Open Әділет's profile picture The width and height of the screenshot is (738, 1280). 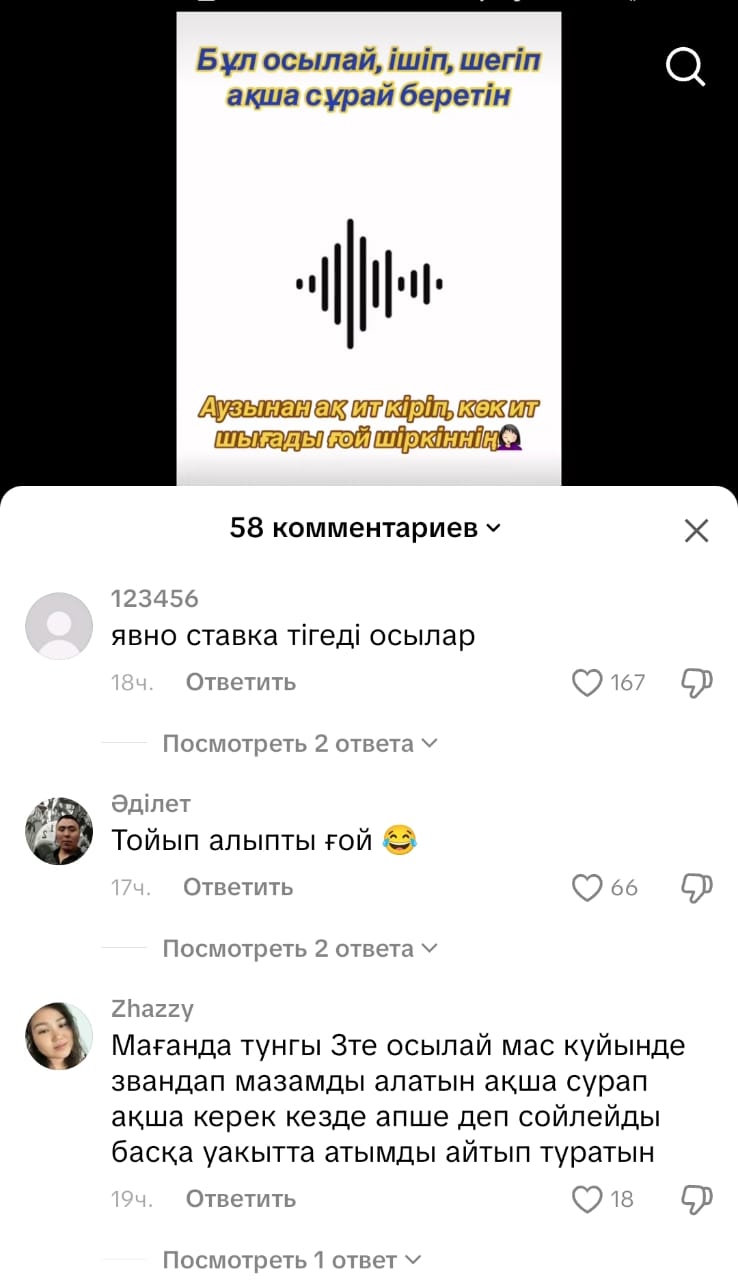click(59, 831)
